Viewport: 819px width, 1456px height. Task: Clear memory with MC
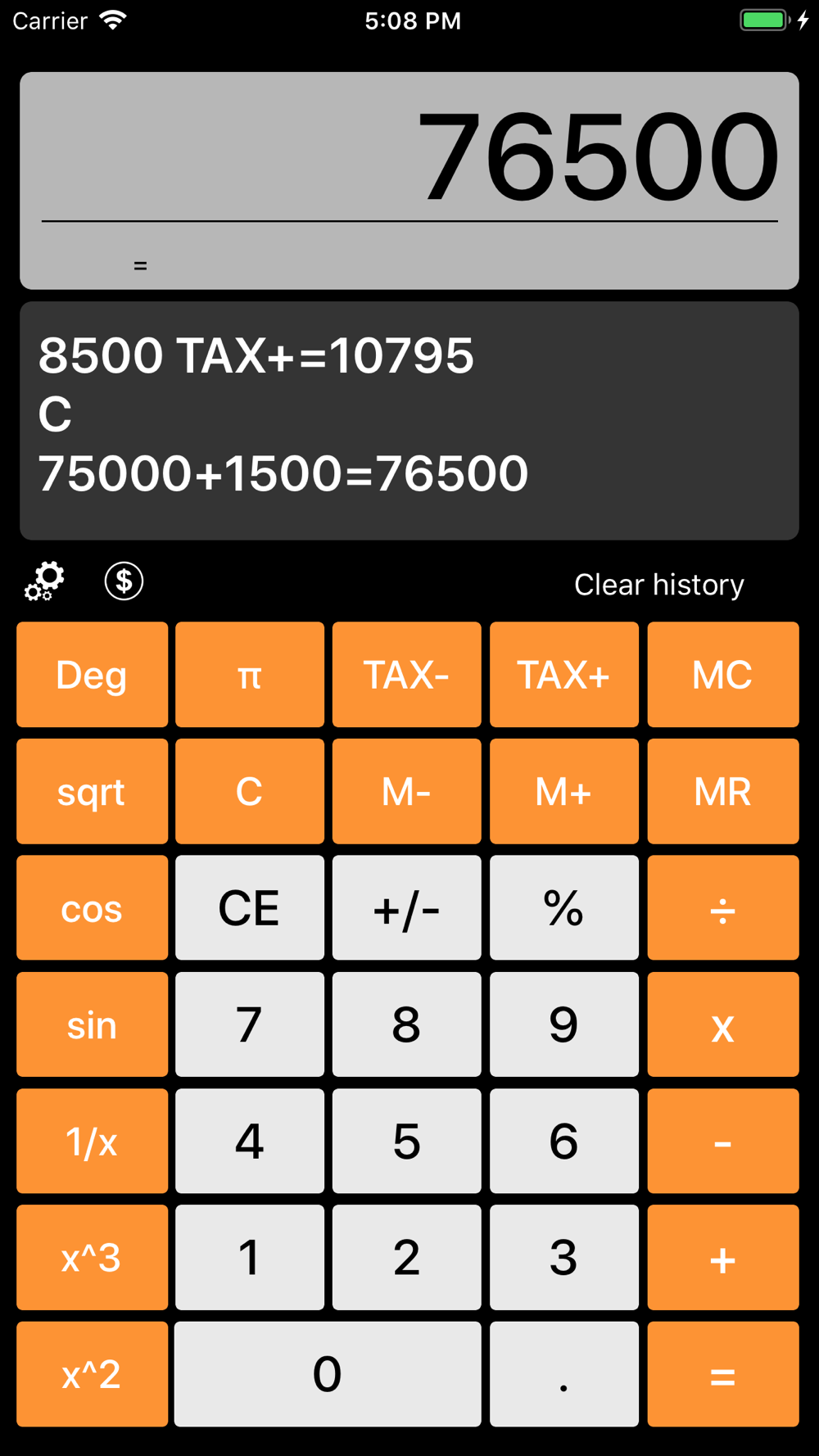pos(723,675)
